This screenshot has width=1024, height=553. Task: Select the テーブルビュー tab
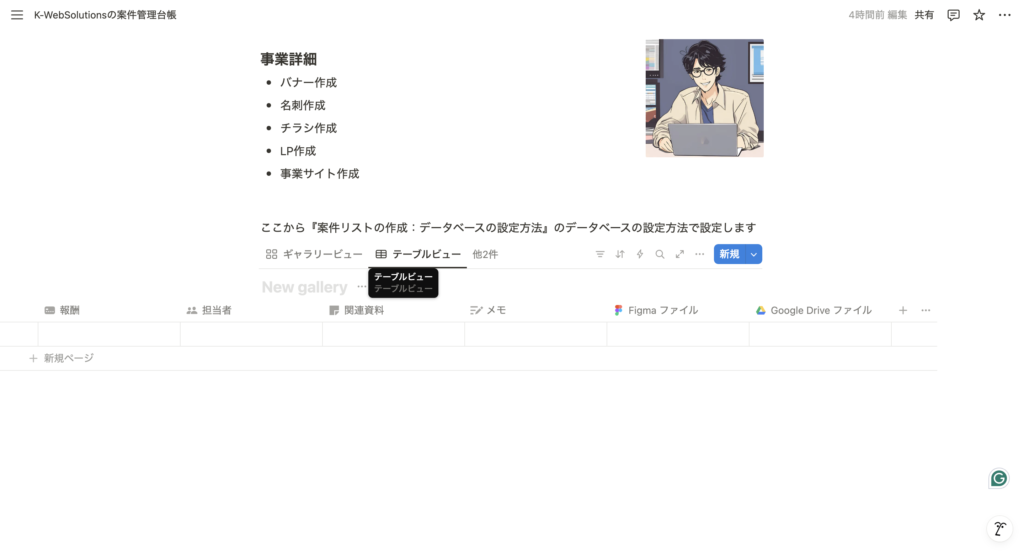[x=418, y=254]
